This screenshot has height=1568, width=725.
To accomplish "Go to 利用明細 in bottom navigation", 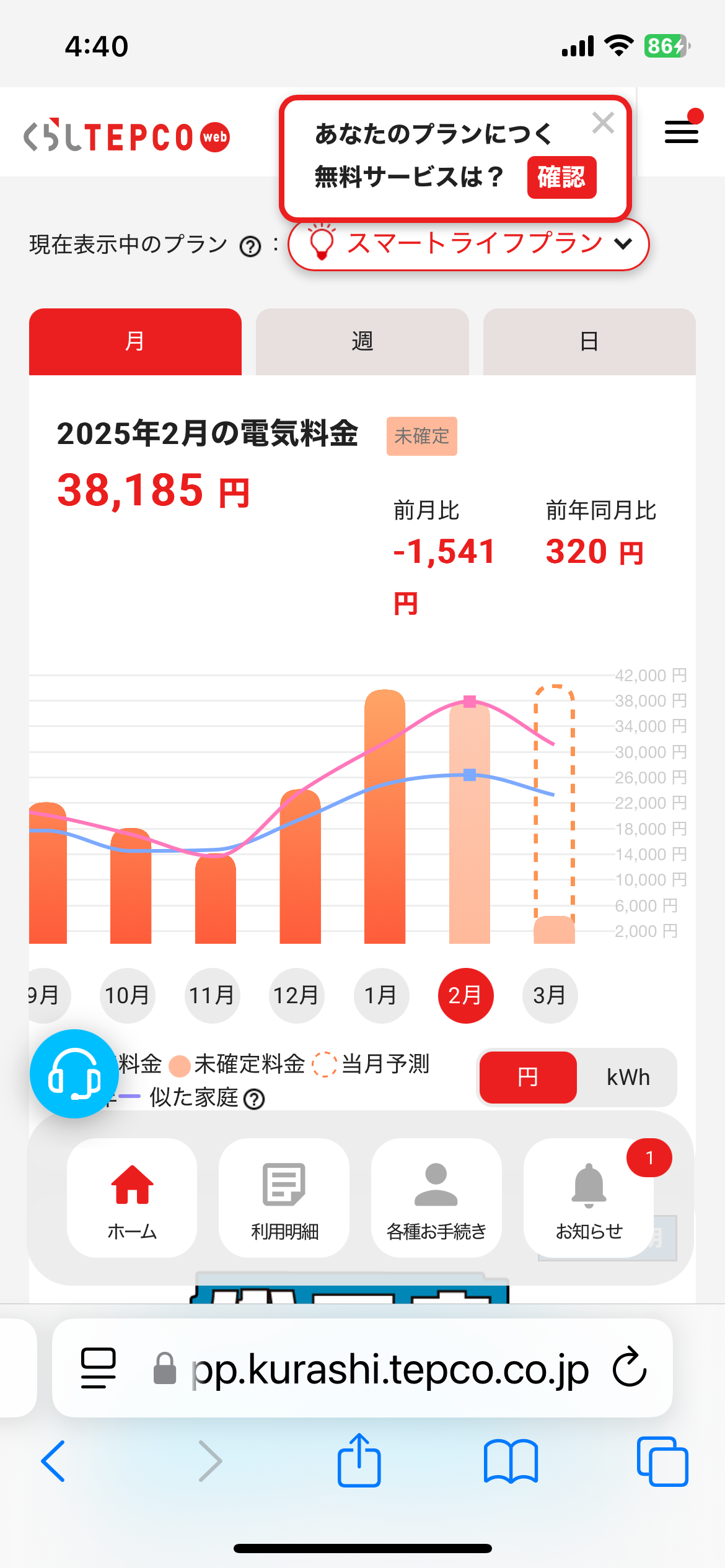I will point(284,1198).
